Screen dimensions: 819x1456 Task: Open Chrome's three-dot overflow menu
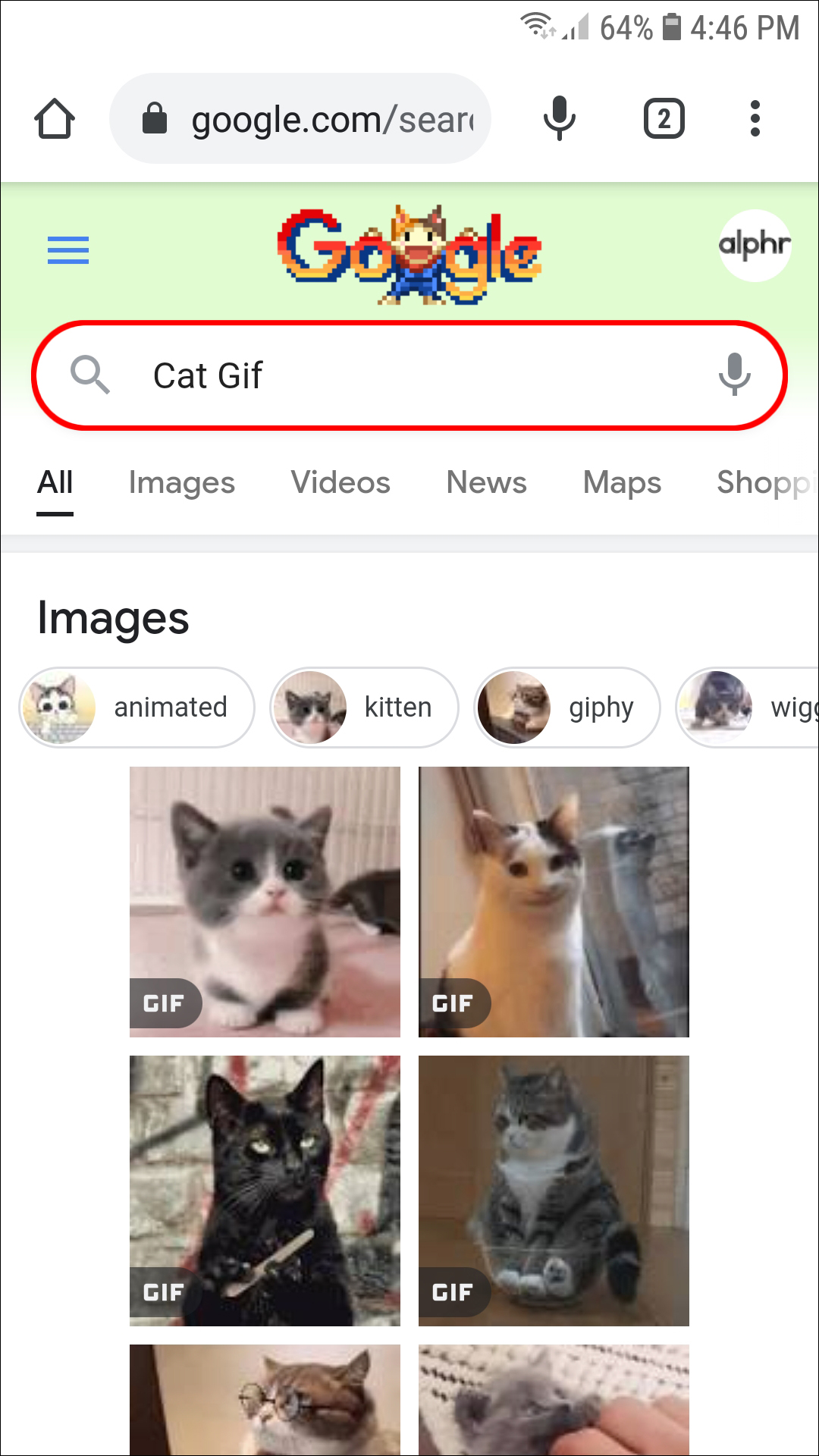pyautogui.click(x=755, y=119)
